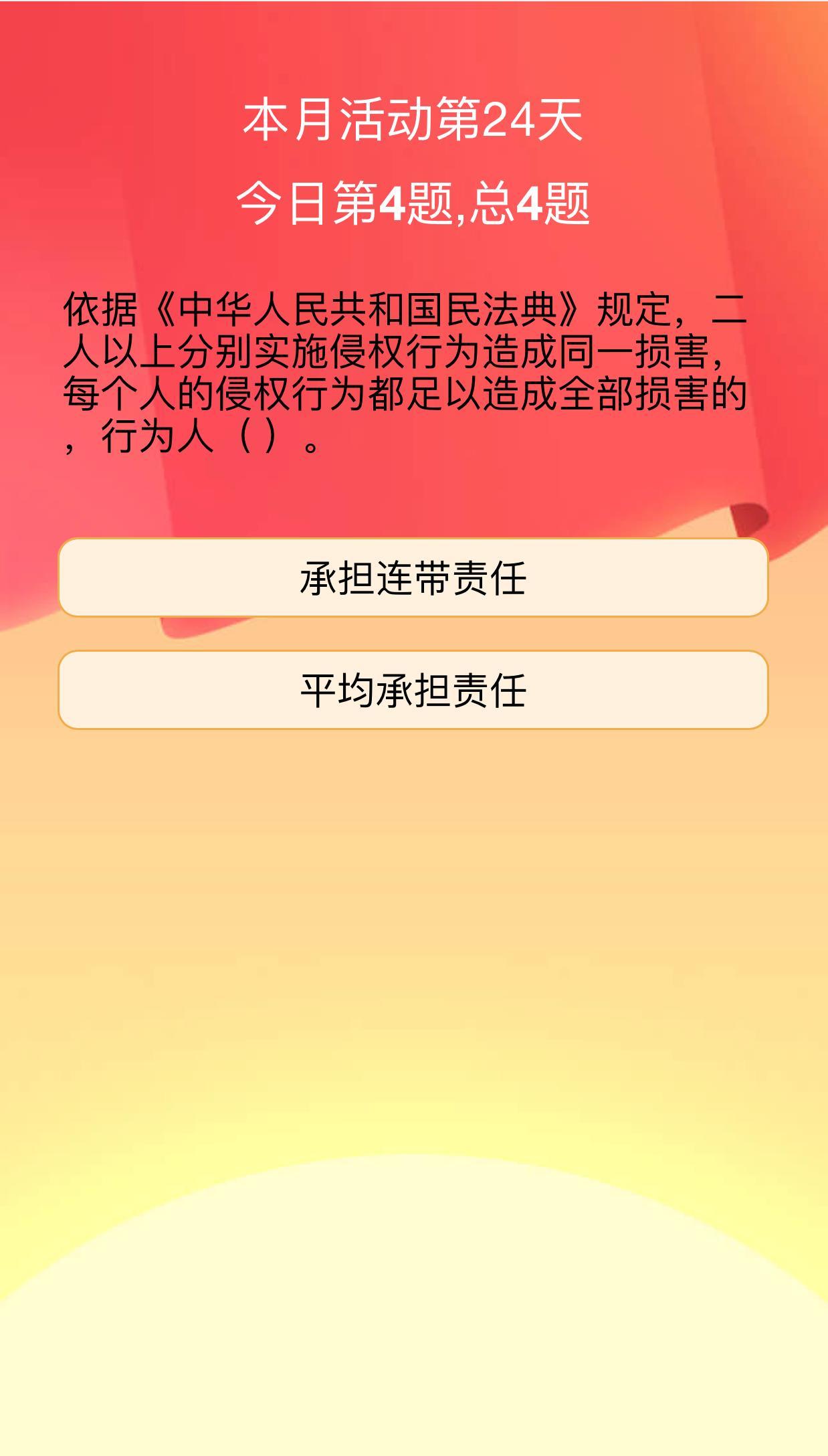Select the answer 承担连带责任
This screenshot has height=1456, width=828.
[413, 577]
